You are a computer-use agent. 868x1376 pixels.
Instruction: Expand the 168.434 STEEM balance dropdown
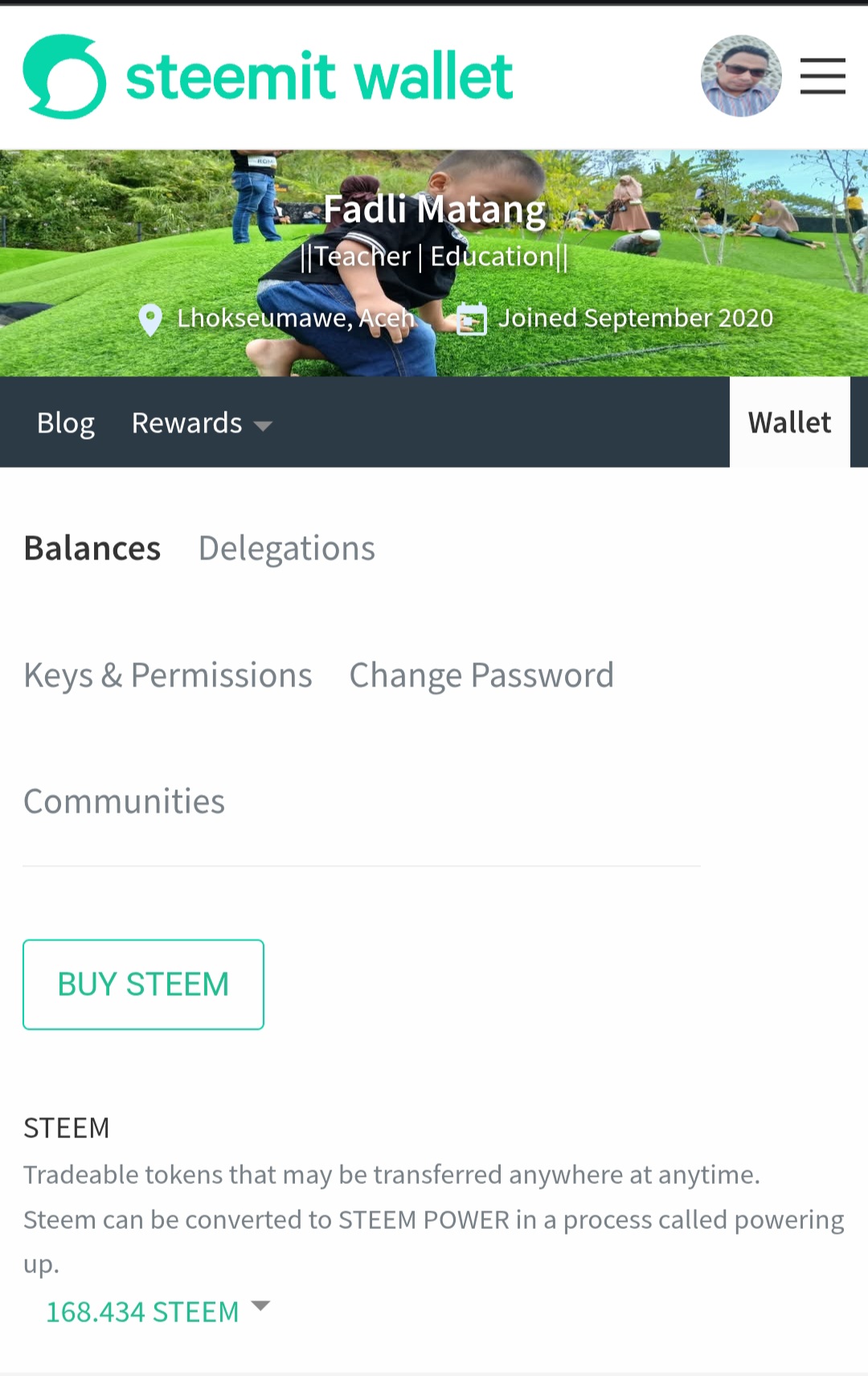point(158,1312)
